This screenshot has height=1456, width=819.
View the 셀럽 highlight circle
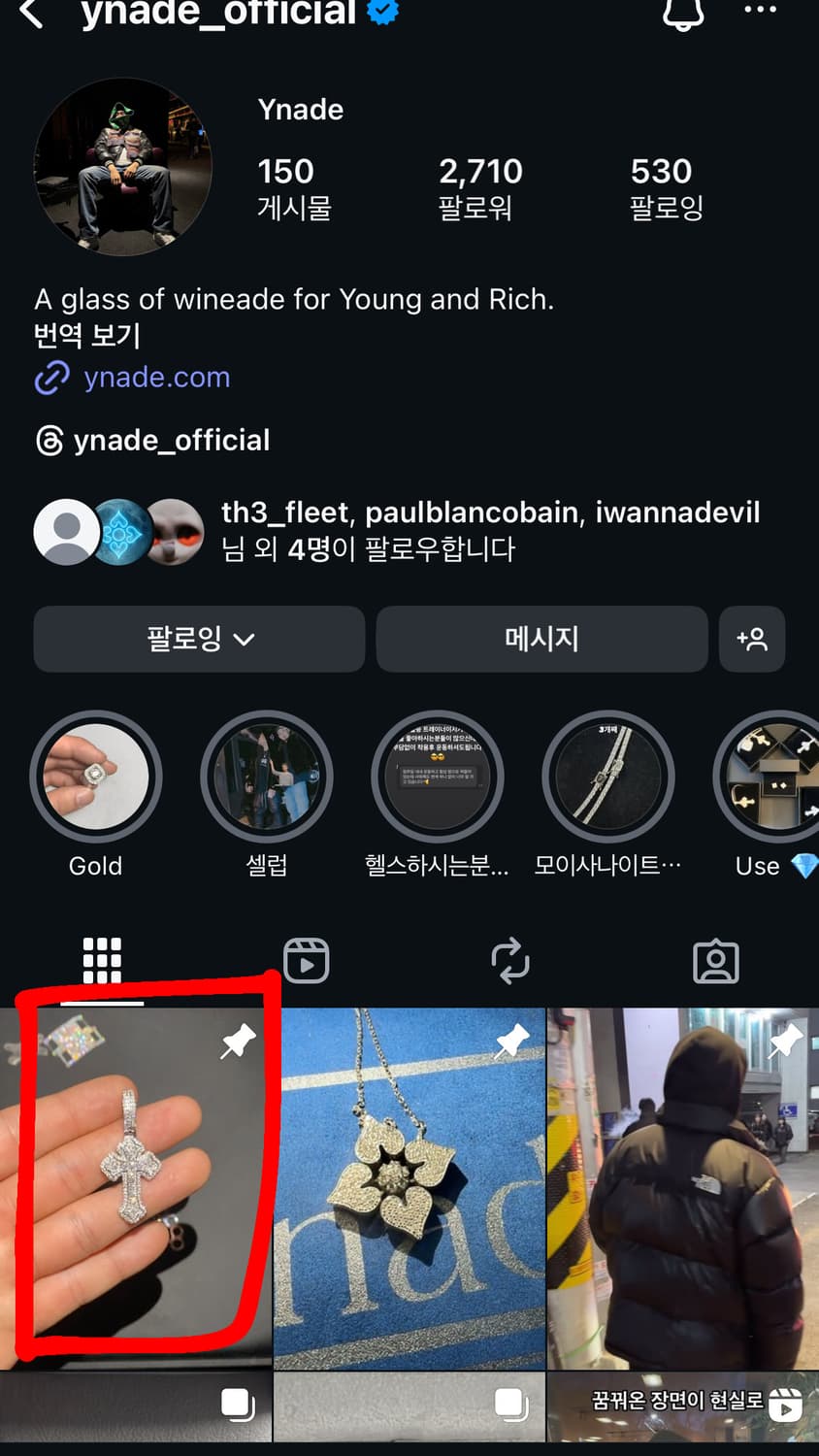266,777
